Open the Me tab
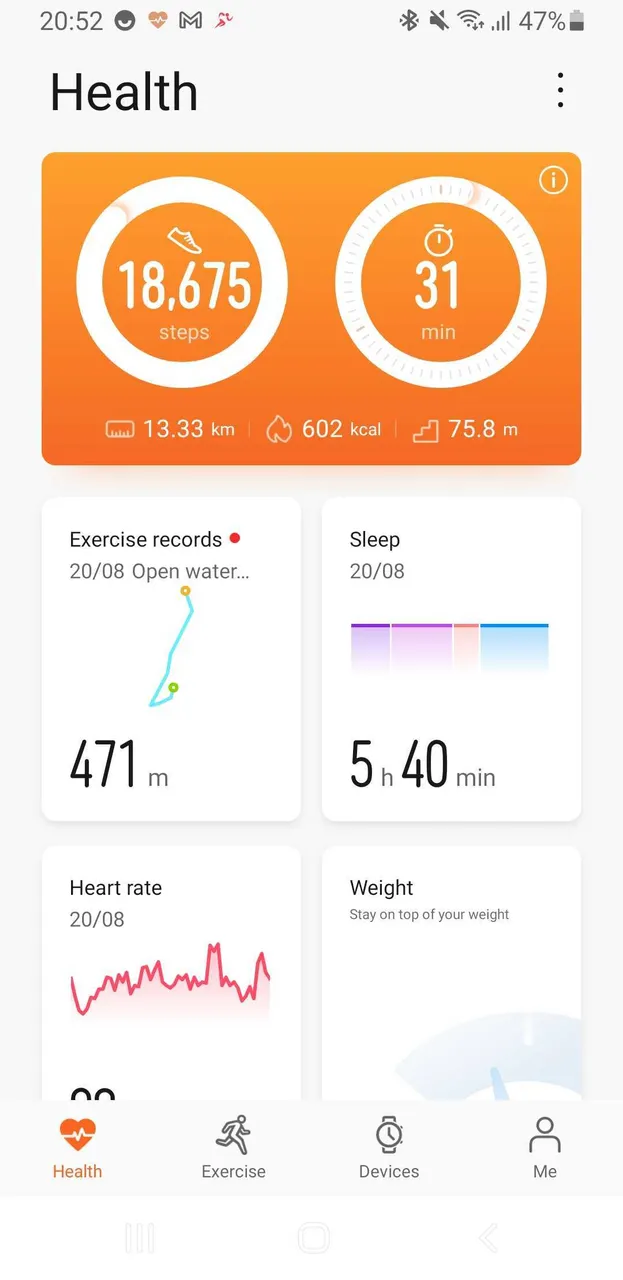 click(x=545, y=1148)
